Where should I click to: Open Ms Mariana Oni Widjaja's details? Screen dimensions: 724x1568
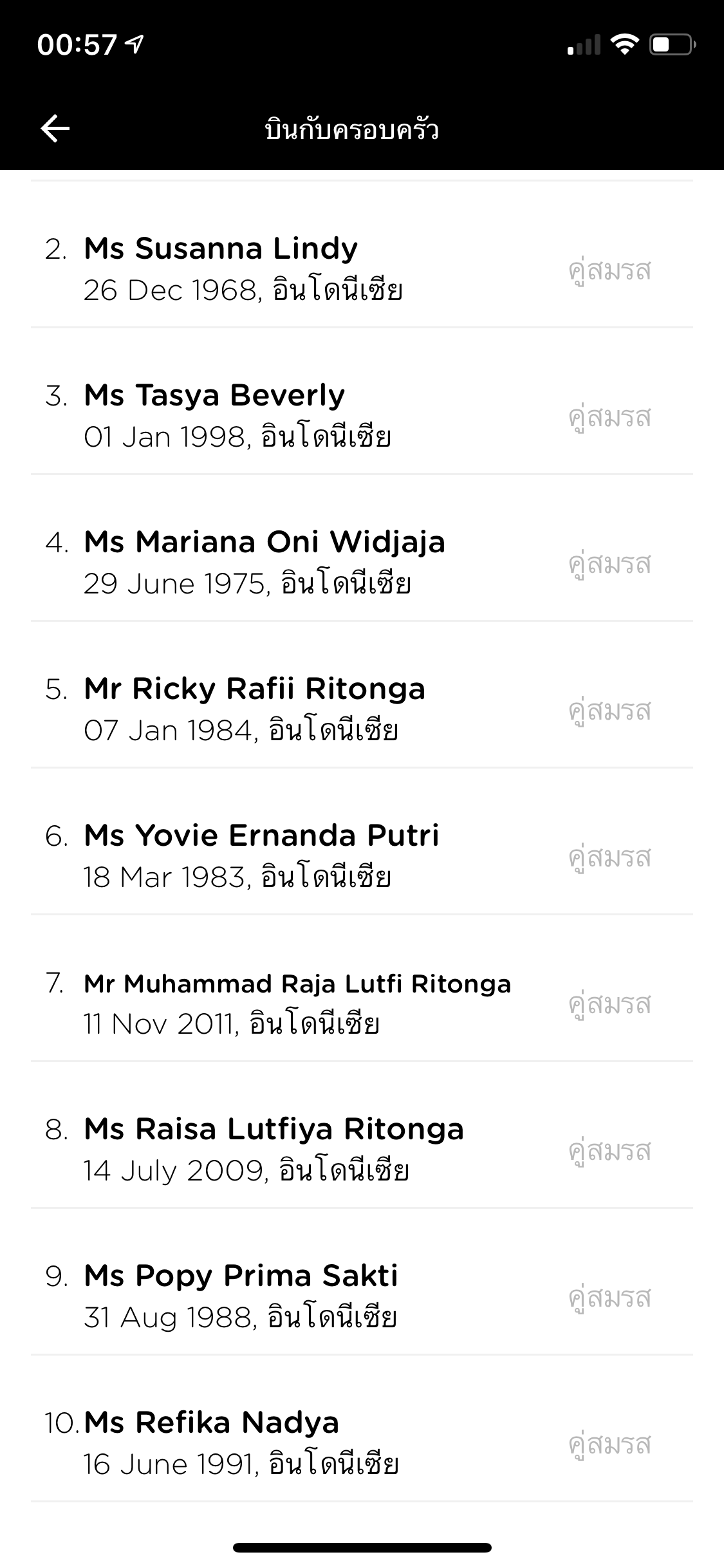click(362, 548)
